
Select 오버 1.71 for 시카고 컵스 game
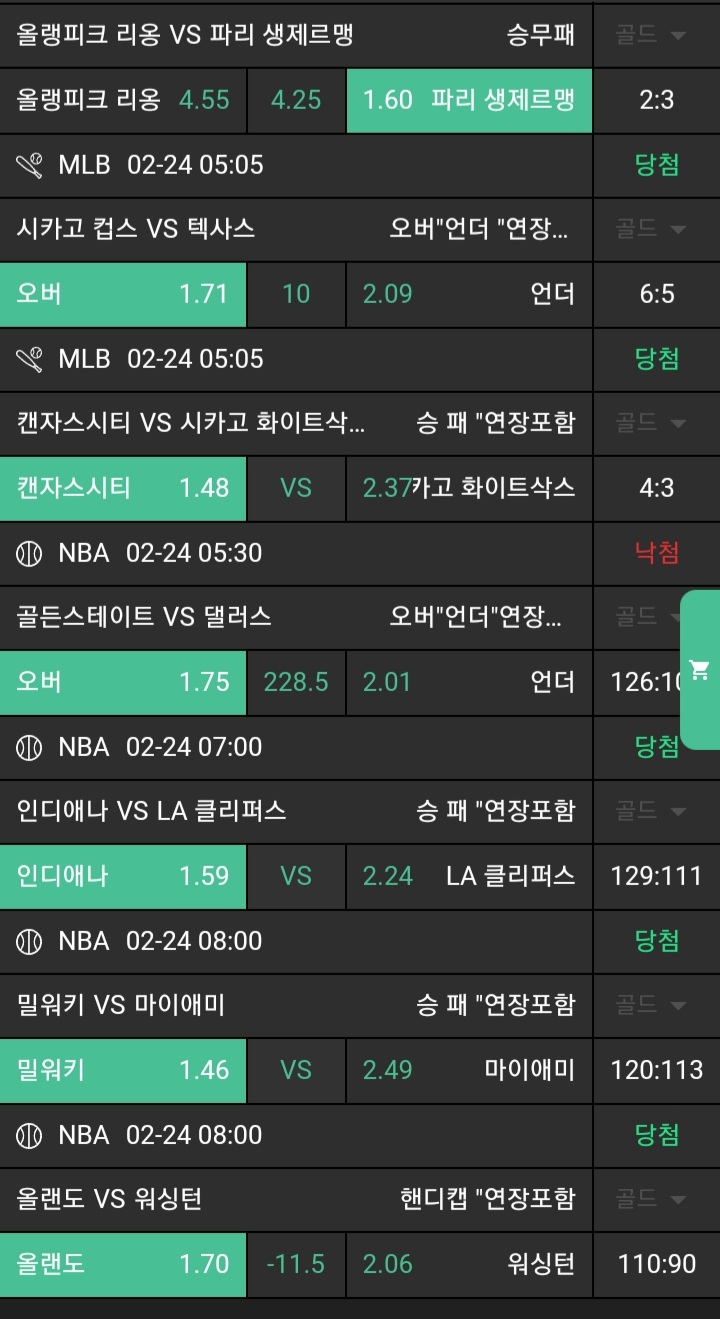123,294
